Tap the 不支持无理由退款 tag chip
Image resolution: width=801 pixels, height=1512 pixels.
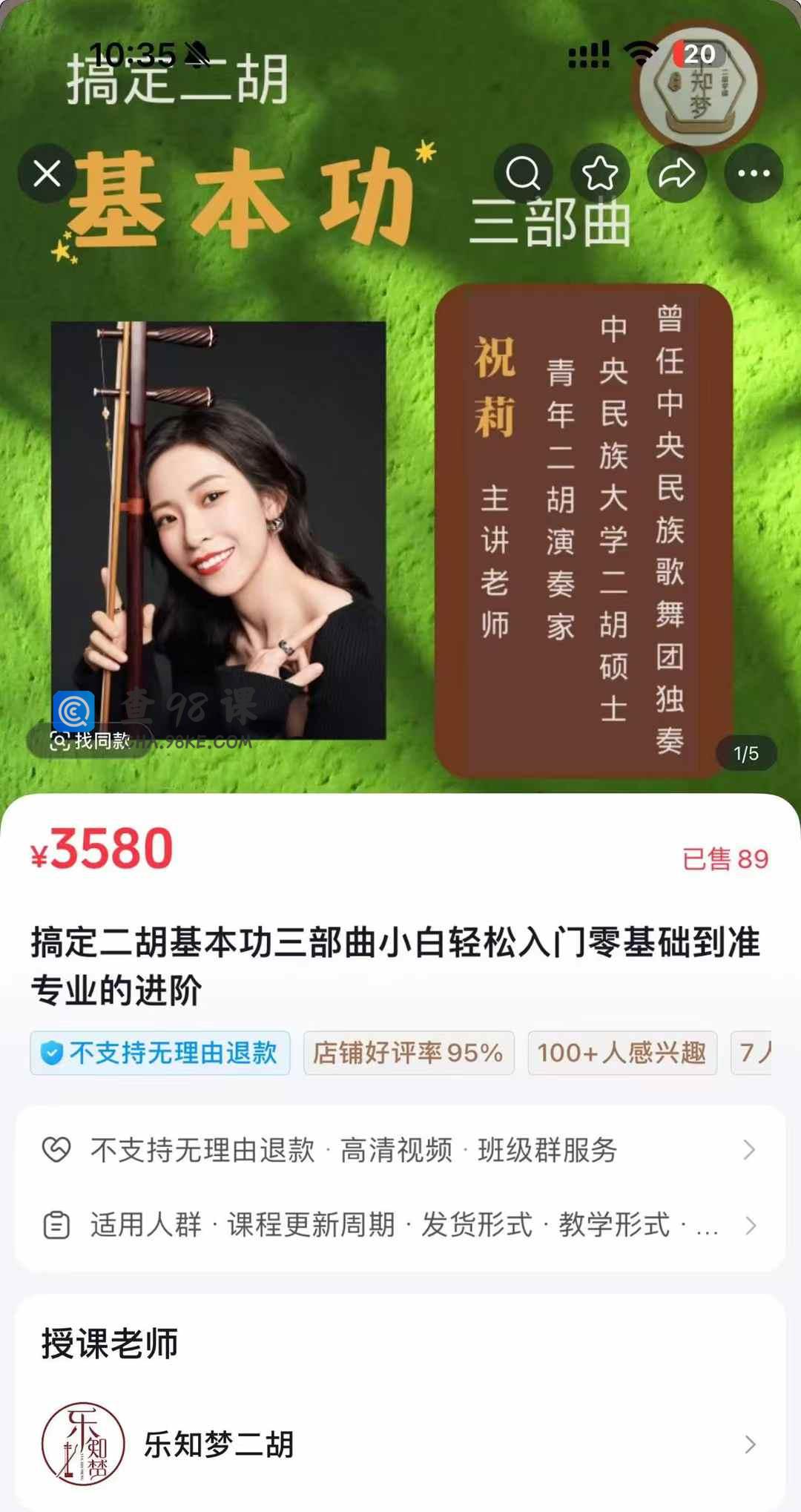coord(160,1053)
